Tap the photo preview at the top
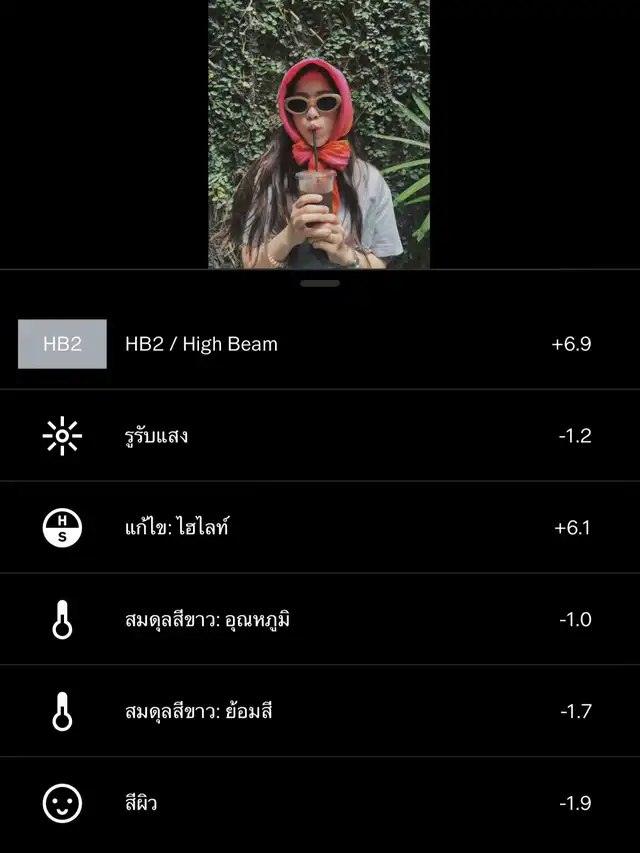 click(x=319, y=134)
